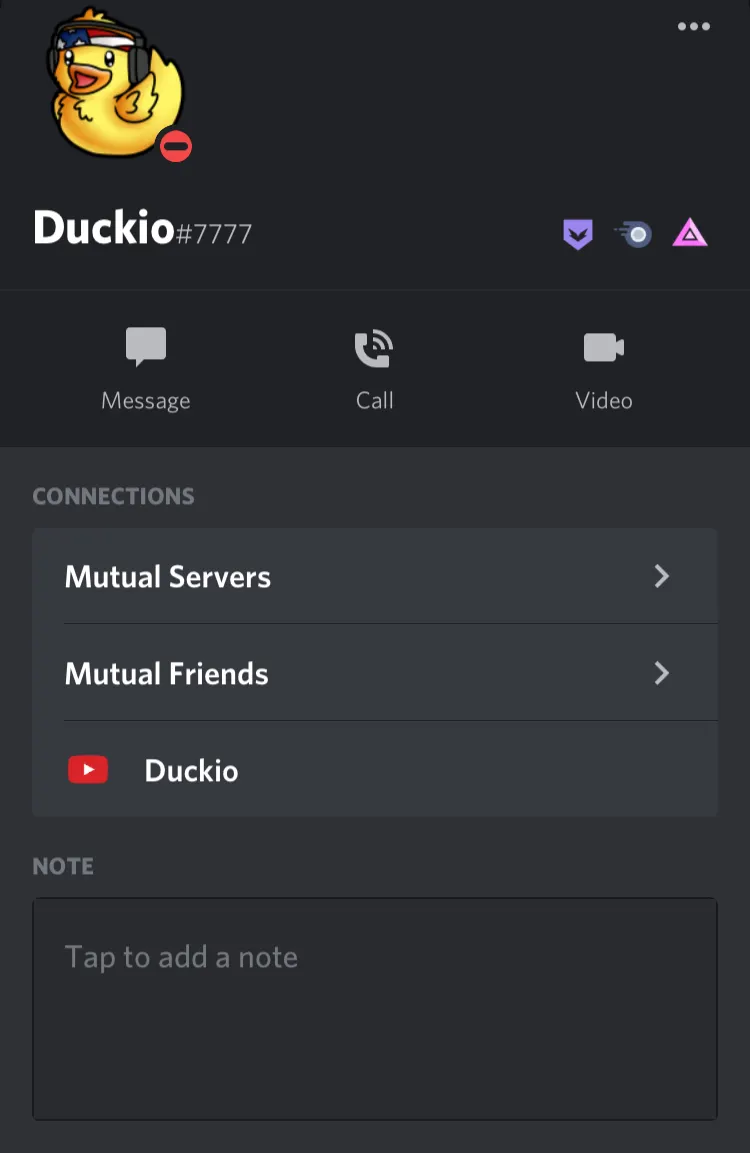Open Mutual Servers list
The image size is (750, 1153).
[375, 577]
